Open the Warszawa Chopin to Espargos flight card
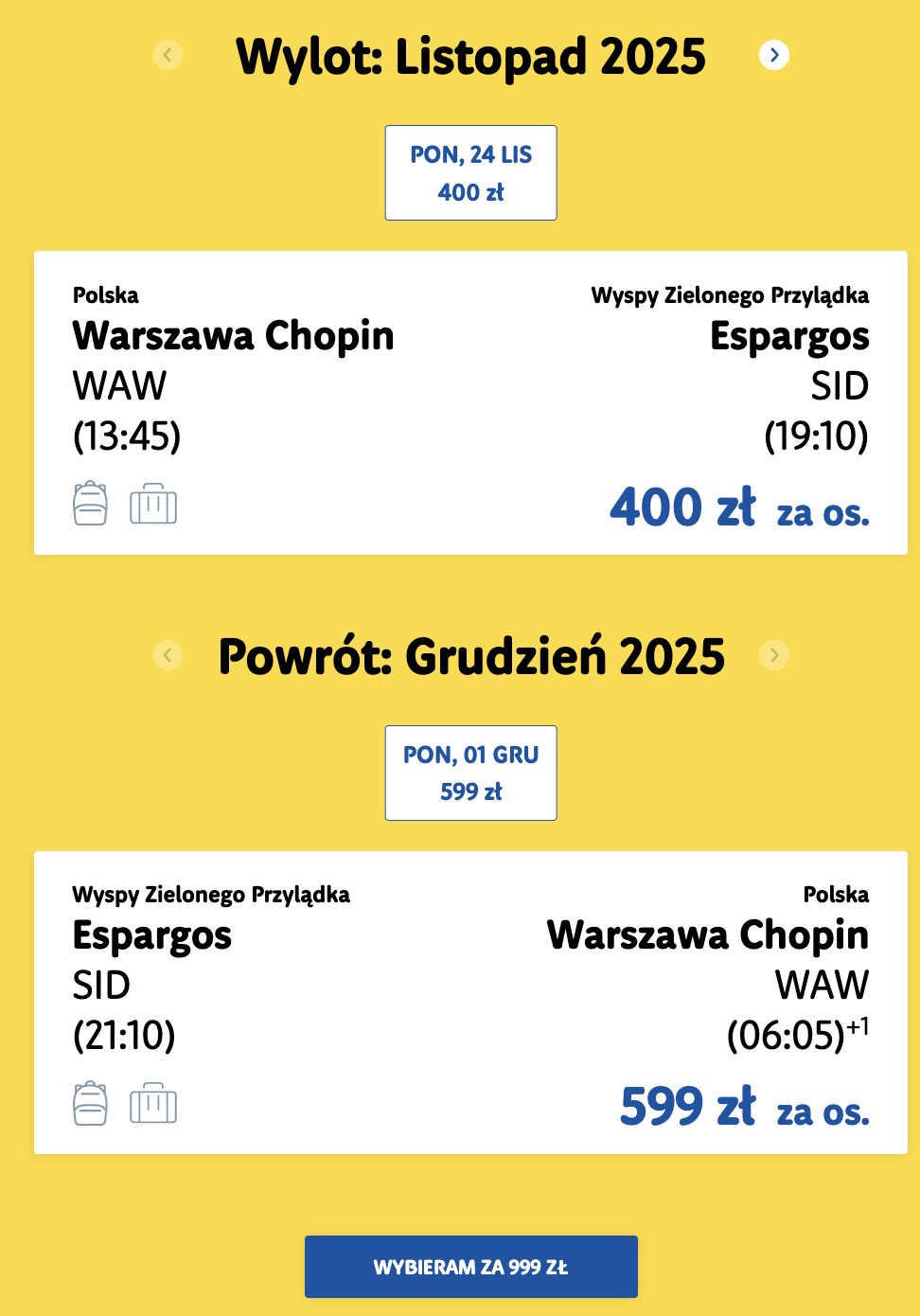The image size is (920, 1316). click(x=470, y=402)
